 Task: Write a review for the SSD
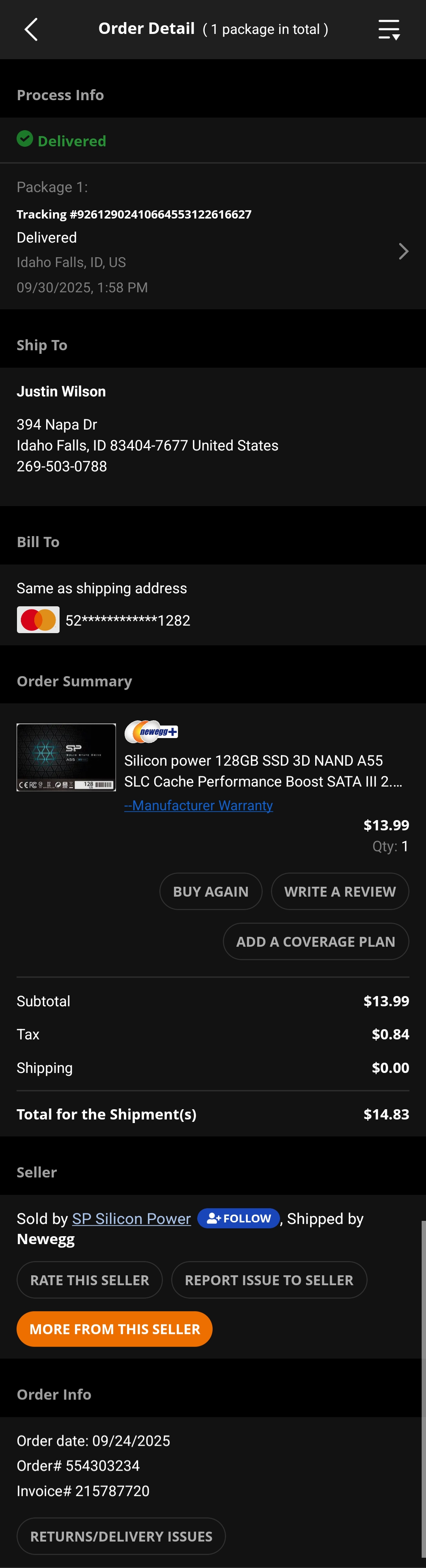pos(340,891)
